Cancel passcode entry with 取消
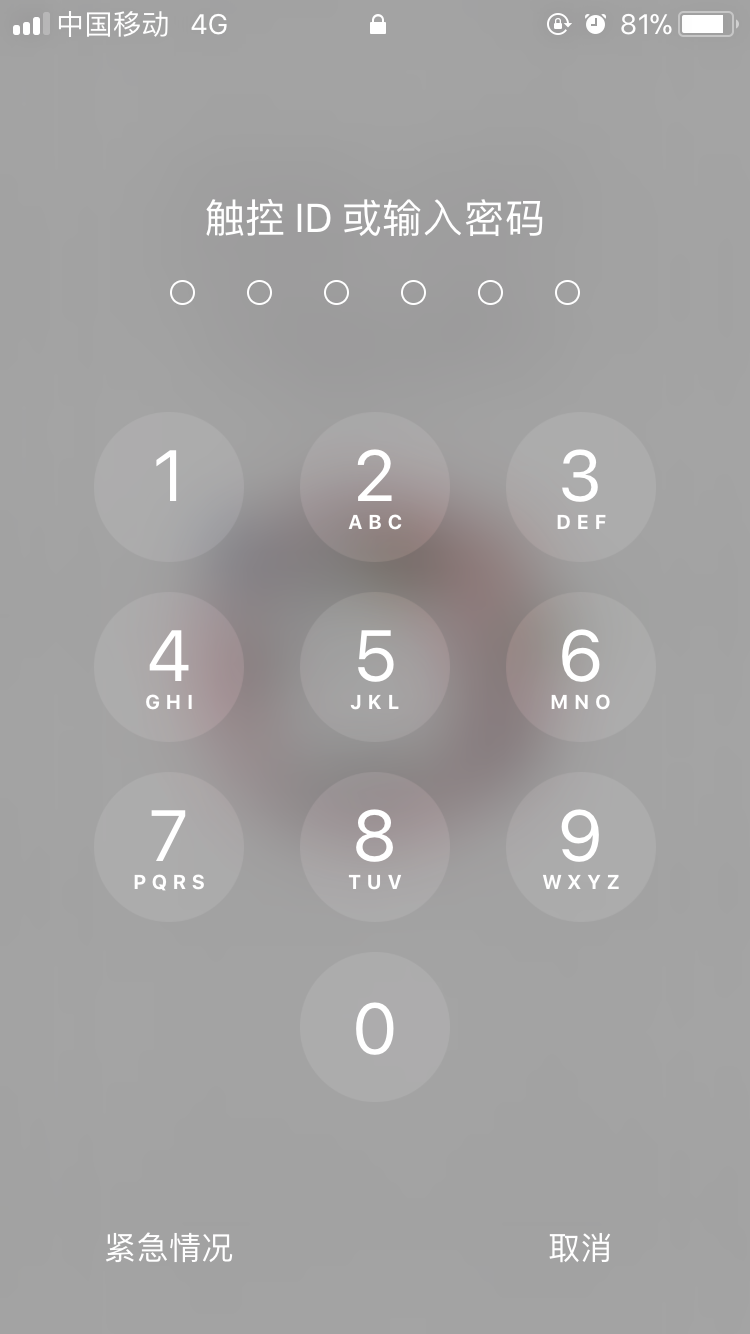750x1334 pixels. (580, 1247)
